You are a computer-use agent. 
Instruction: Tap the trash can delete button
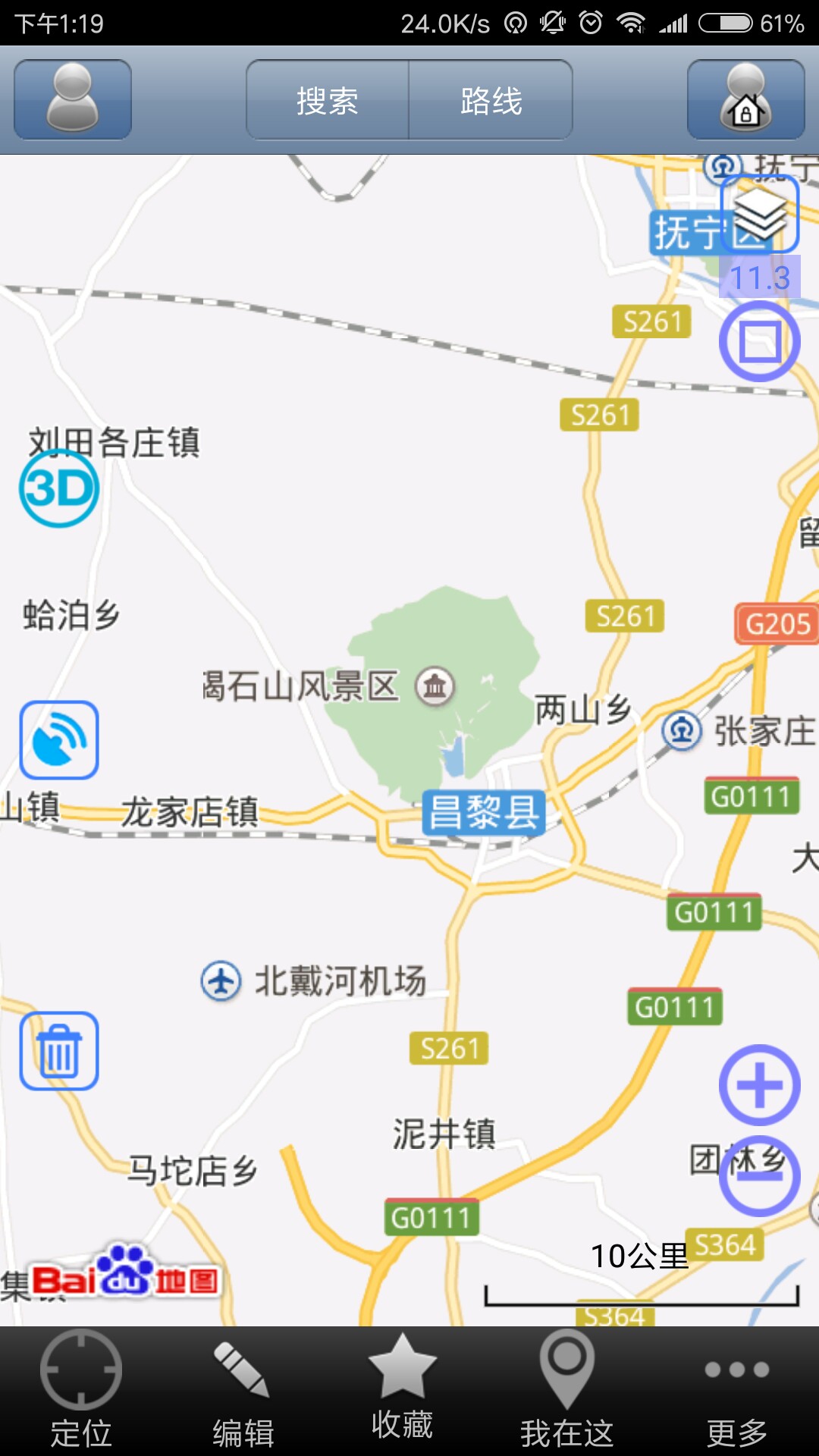click(x=59, y=1051)
